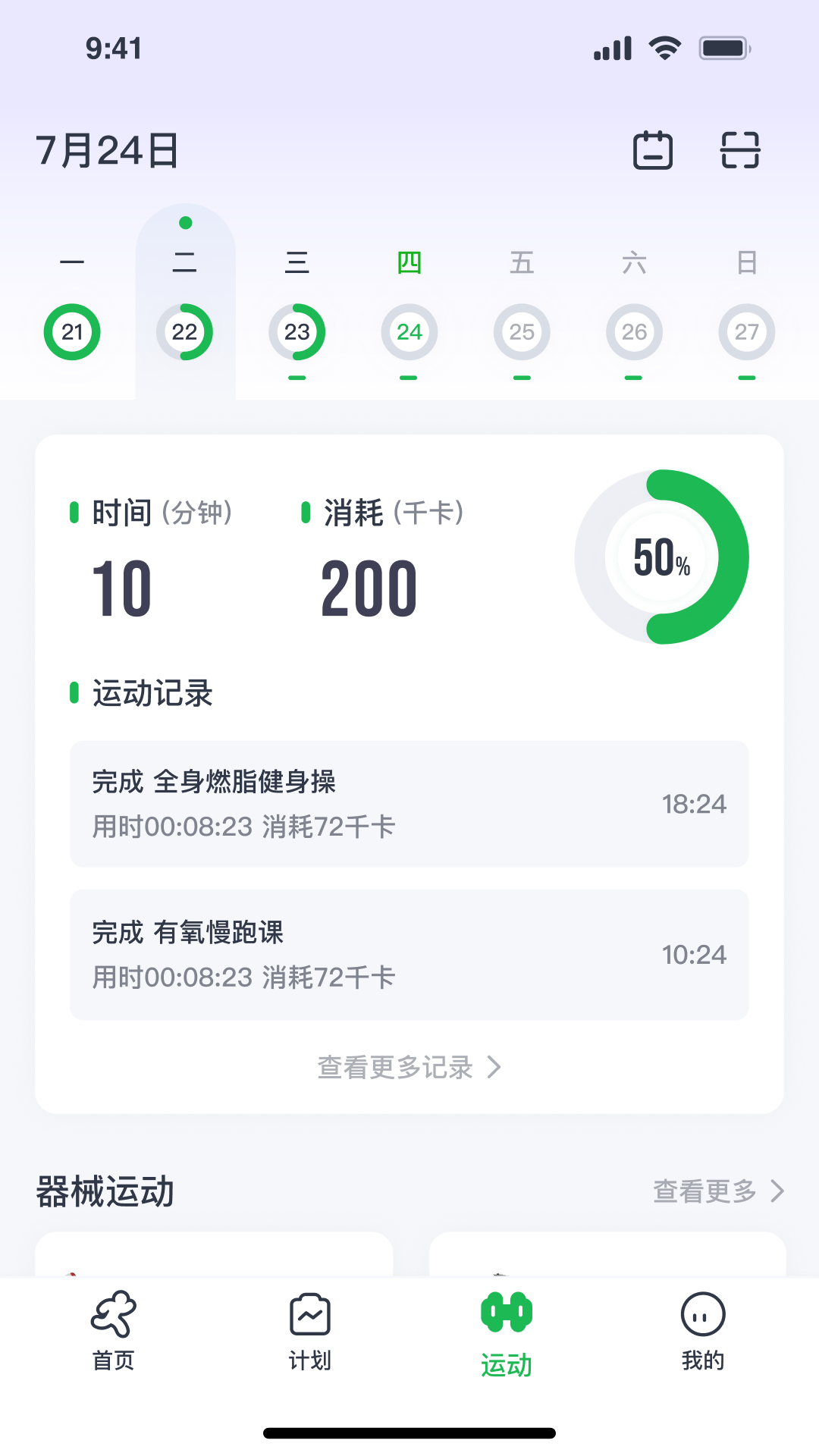The width and height of the screenshot is (819, 1456).
Task: Open the calendar icon
Action: pos(653,150)
